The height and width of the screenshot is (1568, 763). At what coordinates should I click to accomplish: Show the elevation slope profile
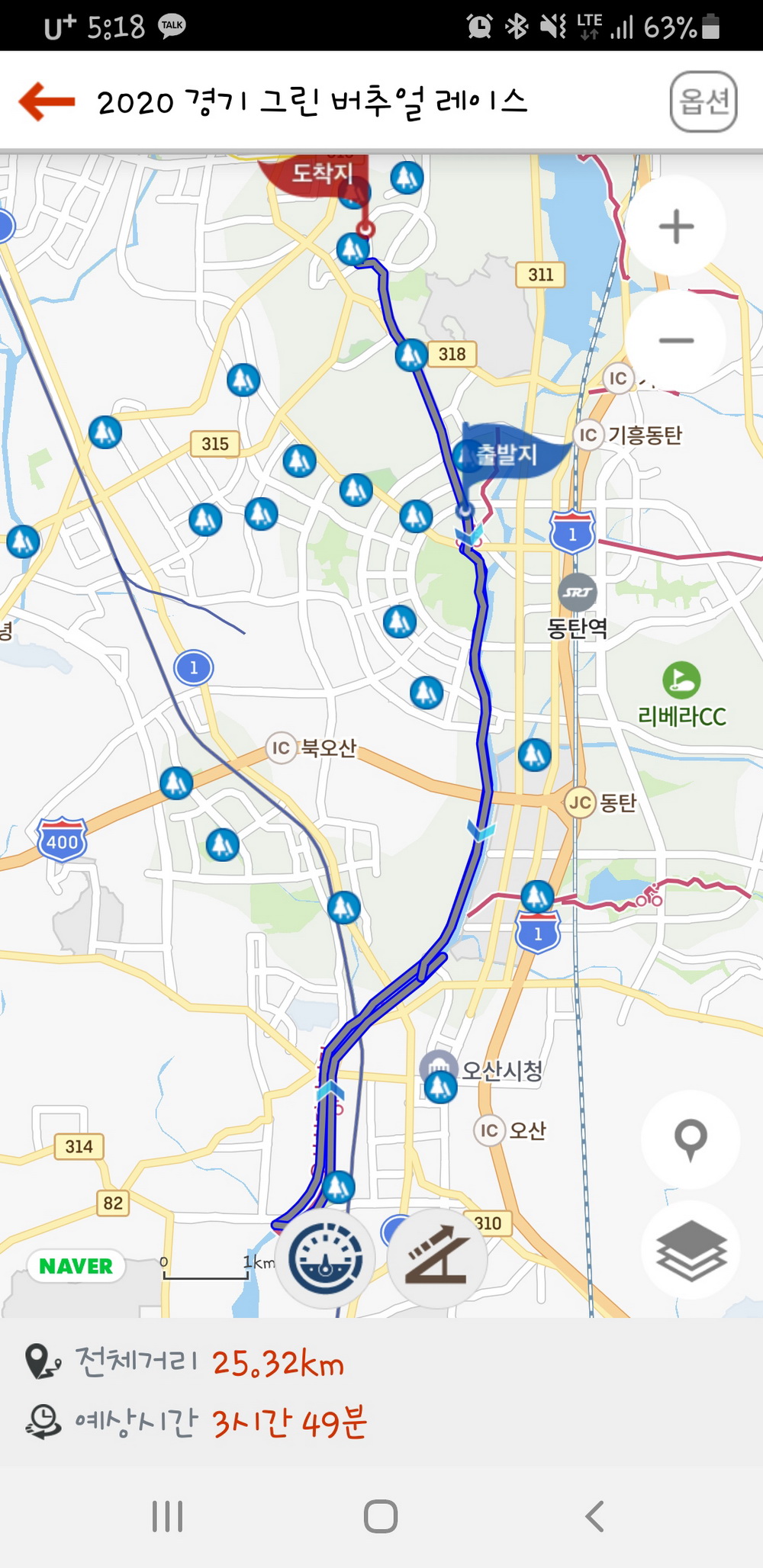click(437, 1258)
